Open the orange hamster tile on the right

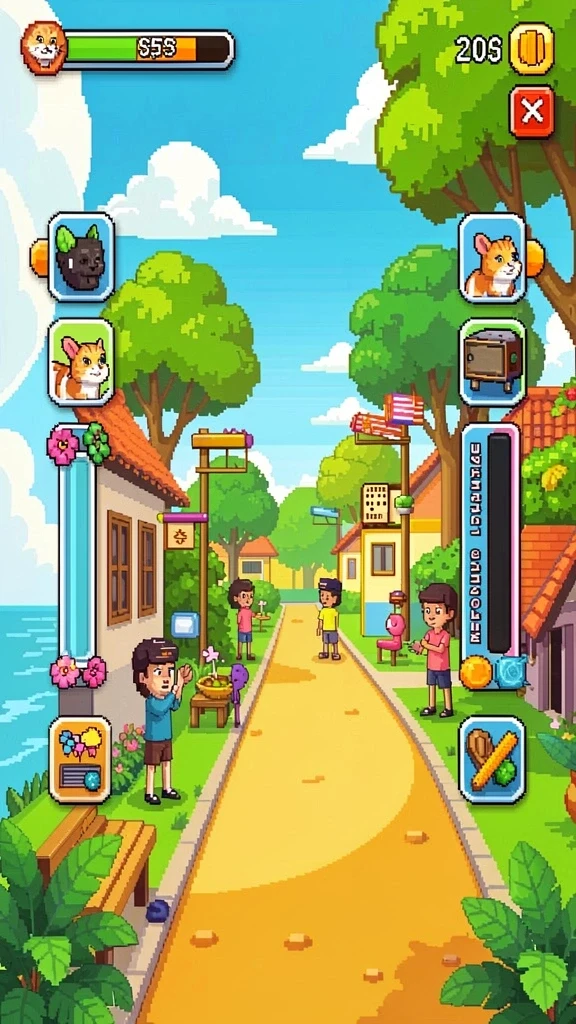492,258
